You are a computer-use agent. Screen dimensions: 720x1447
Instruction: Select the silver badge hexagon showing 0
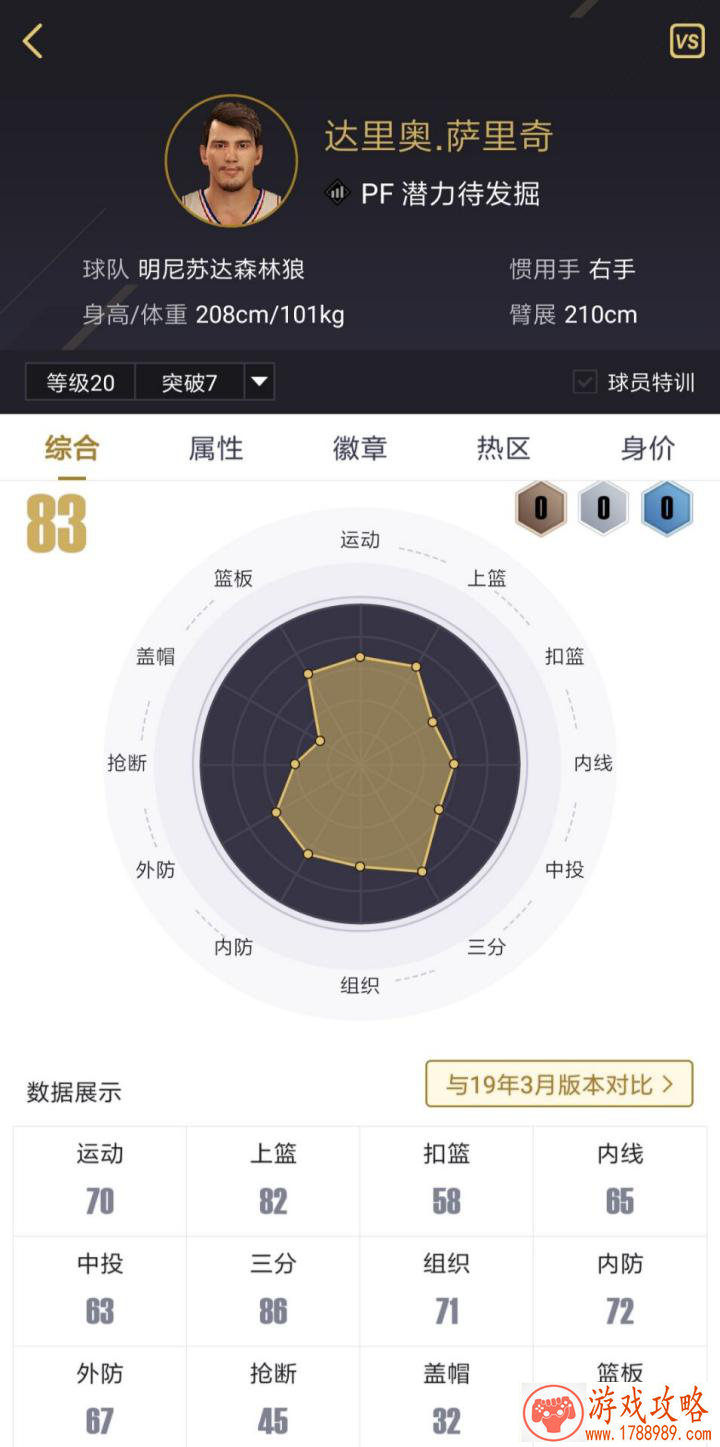pyautogui.click(x=604, y=508)
